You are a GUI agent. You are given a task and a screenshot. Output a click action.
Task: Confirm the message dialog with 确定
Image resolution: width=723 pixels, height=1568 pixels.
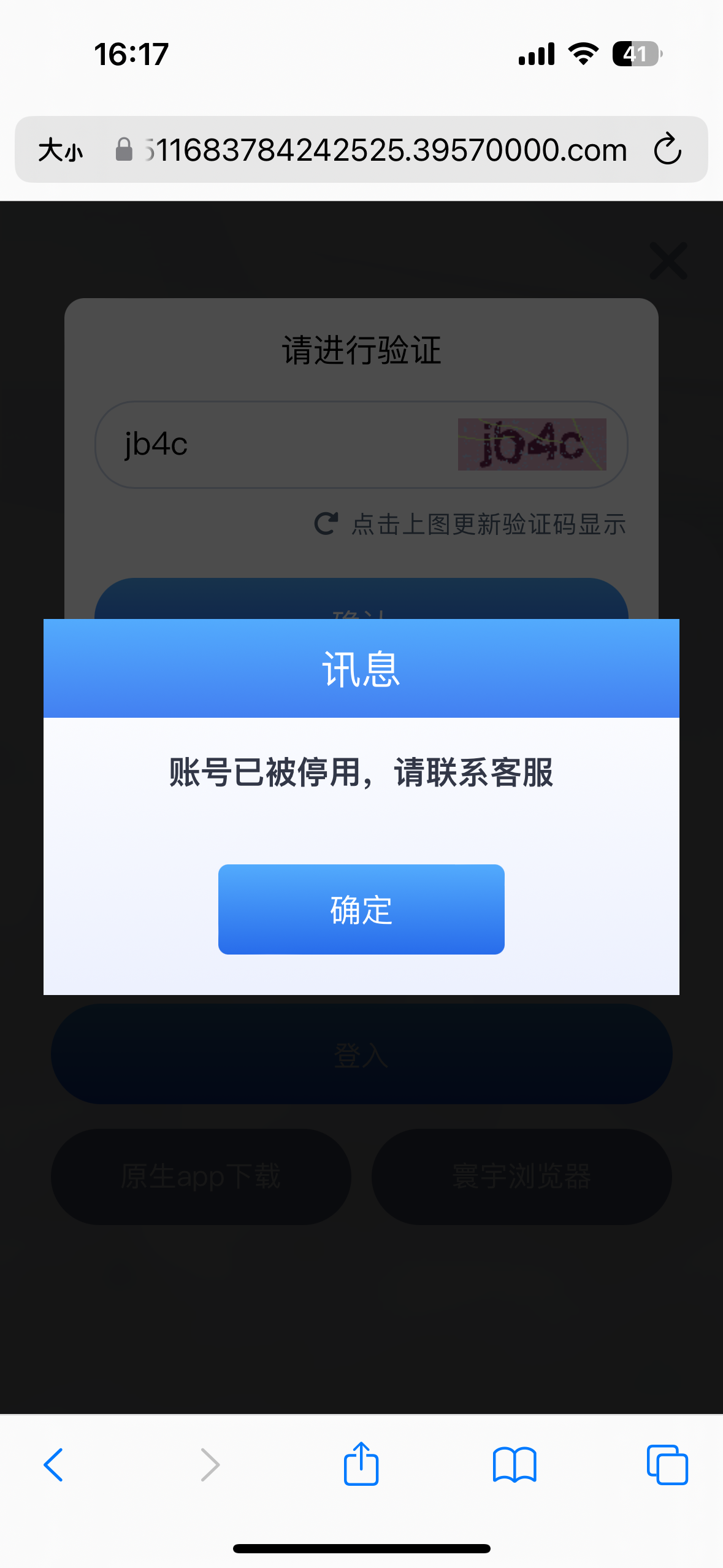pos(361,909)
